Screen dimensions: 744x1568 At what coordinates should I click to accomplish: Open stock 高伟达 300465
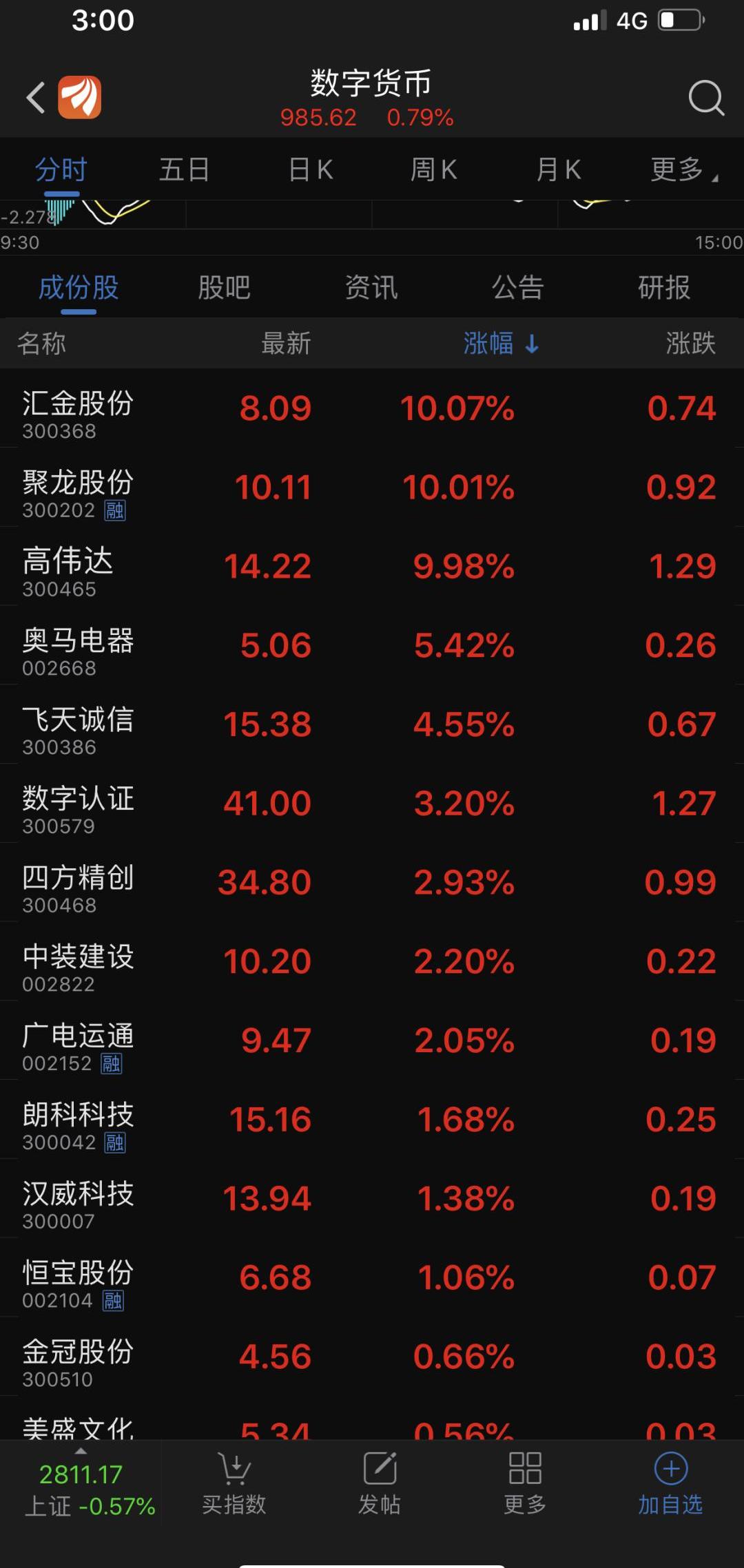click(x=68, y=570)
